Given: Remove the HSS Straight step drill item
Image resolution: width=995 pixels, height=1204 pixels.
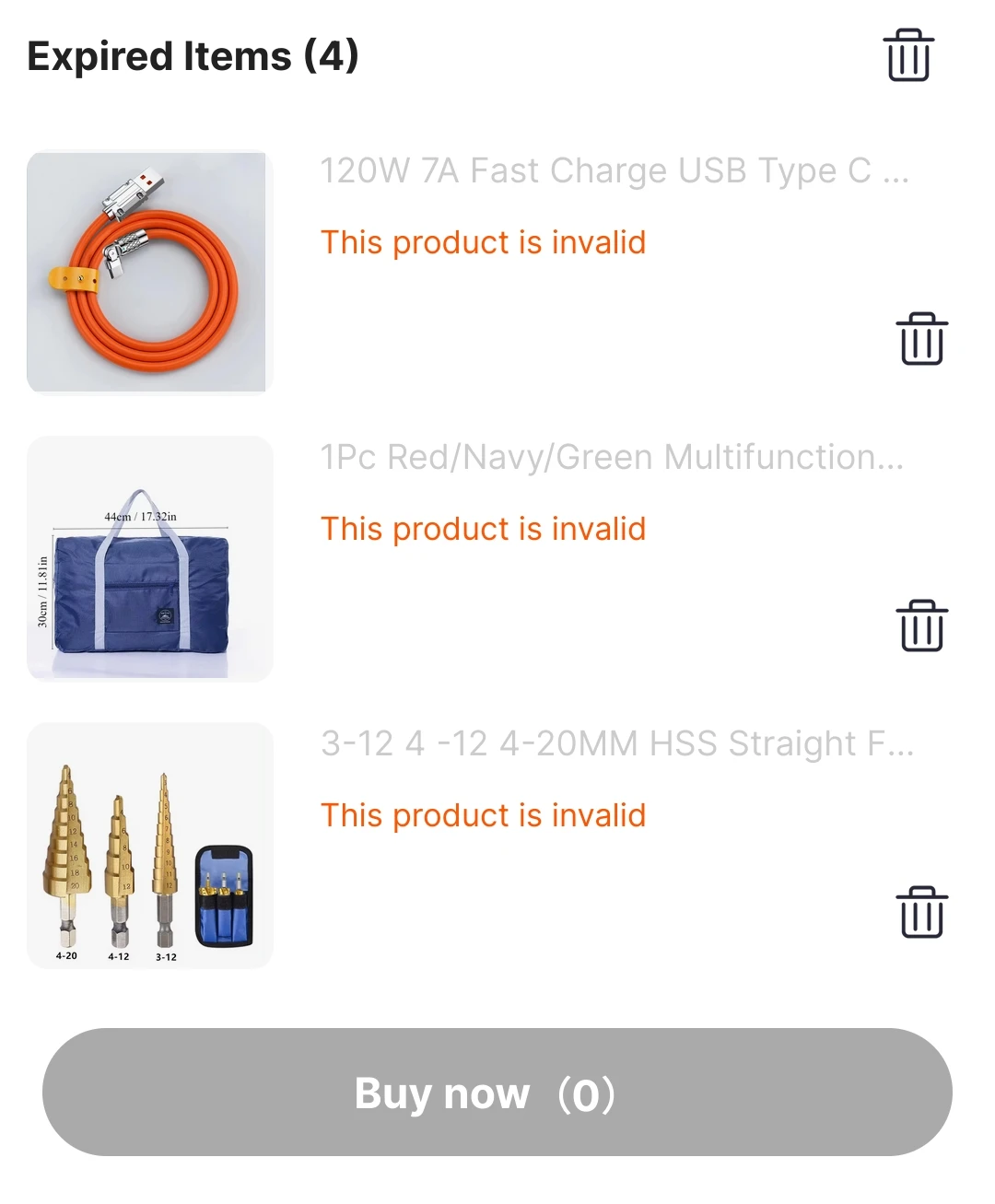Looking at the screenshot, I should pos(921,912).
